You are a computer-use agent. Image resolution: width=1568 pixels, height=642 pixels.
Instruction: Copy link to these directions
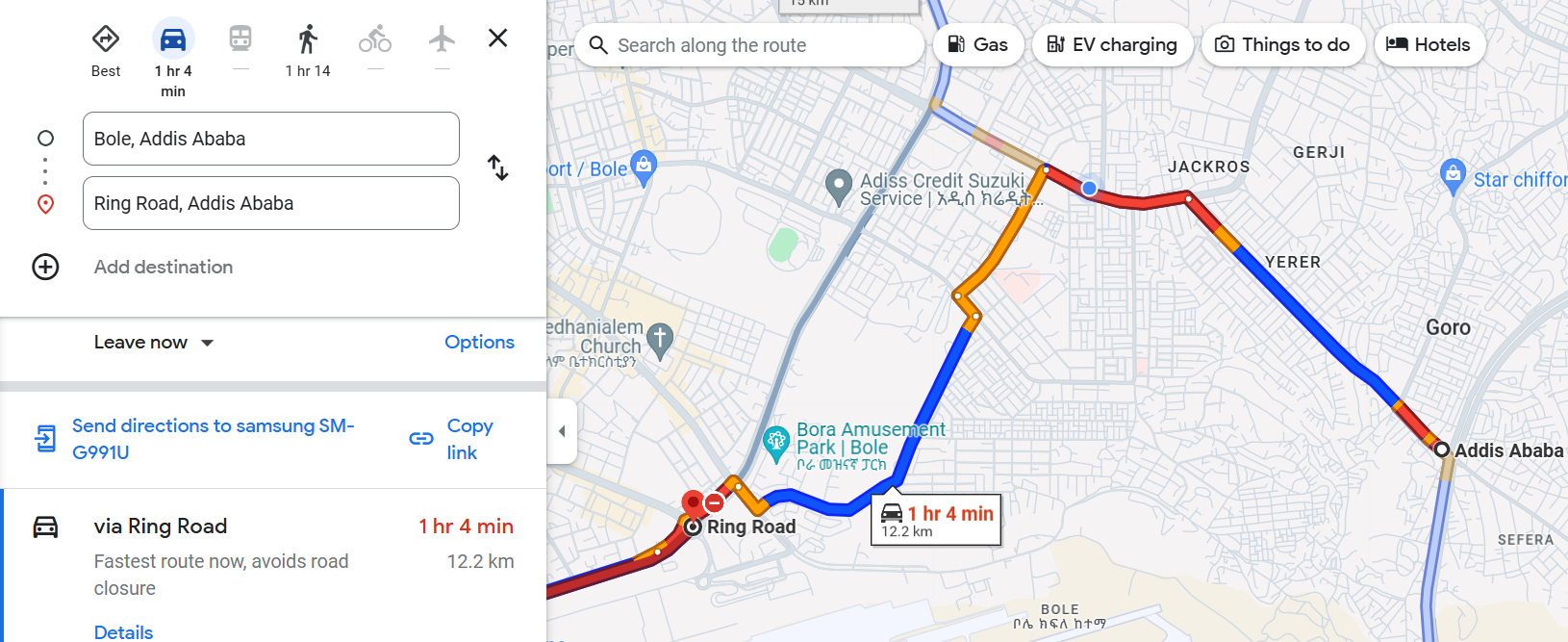point(454,439)
